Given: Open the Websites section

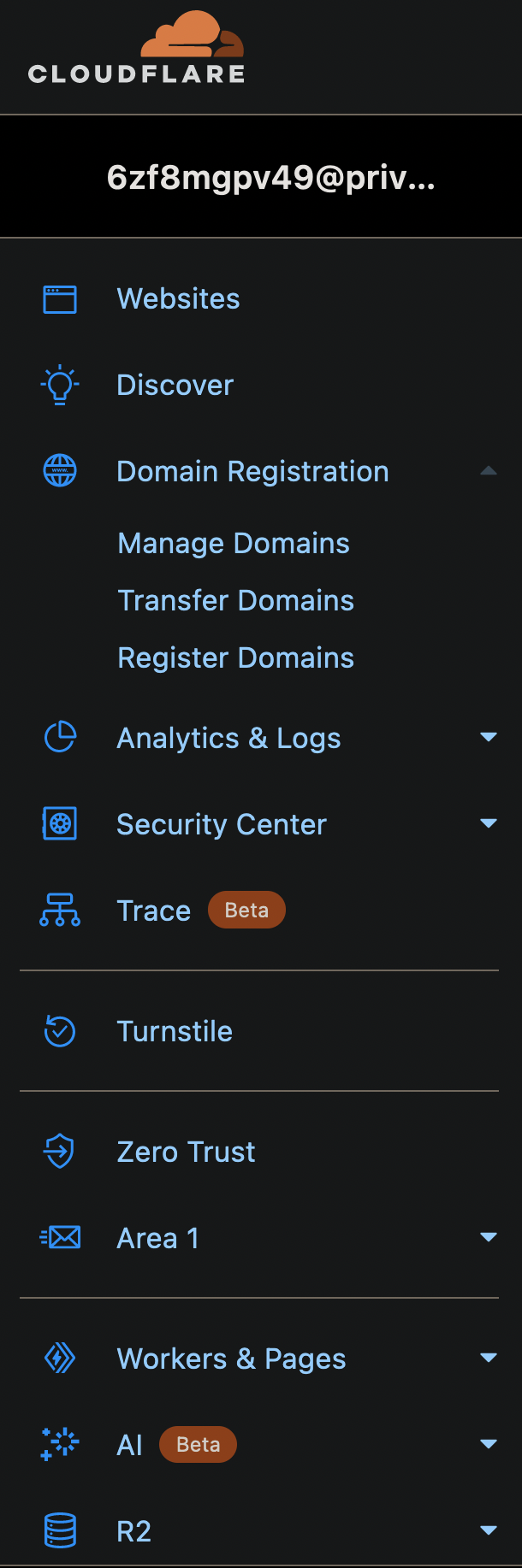Looking at the screenshot, I should point(178,299).
